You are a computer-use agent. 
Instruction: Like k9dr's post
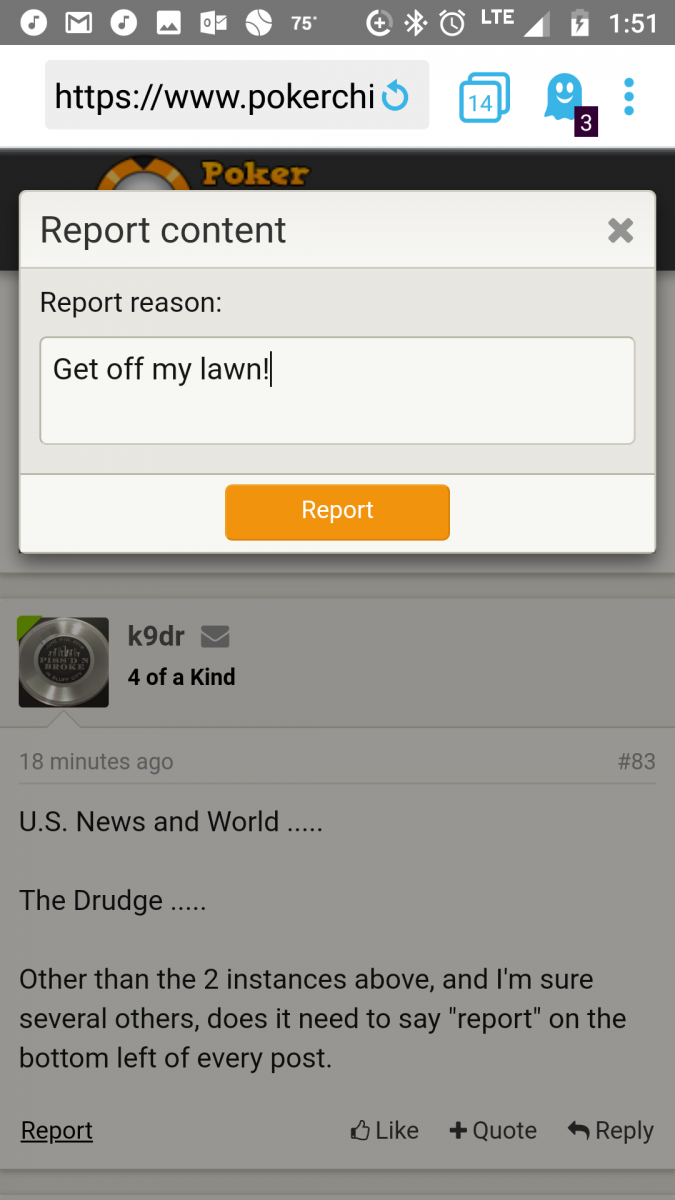385,1130
